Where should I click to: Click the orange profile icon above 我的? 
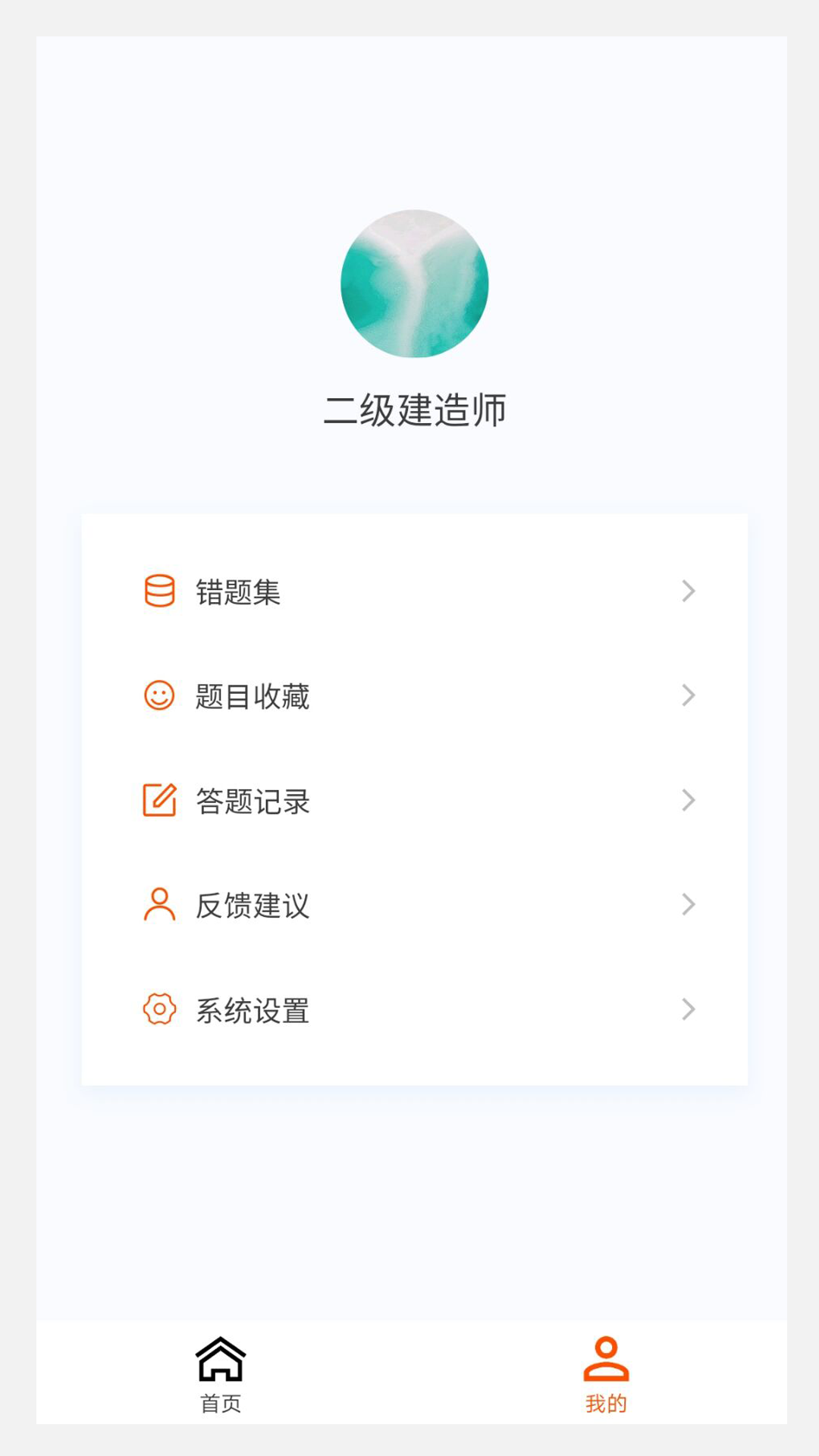[x=604, y=1357]
